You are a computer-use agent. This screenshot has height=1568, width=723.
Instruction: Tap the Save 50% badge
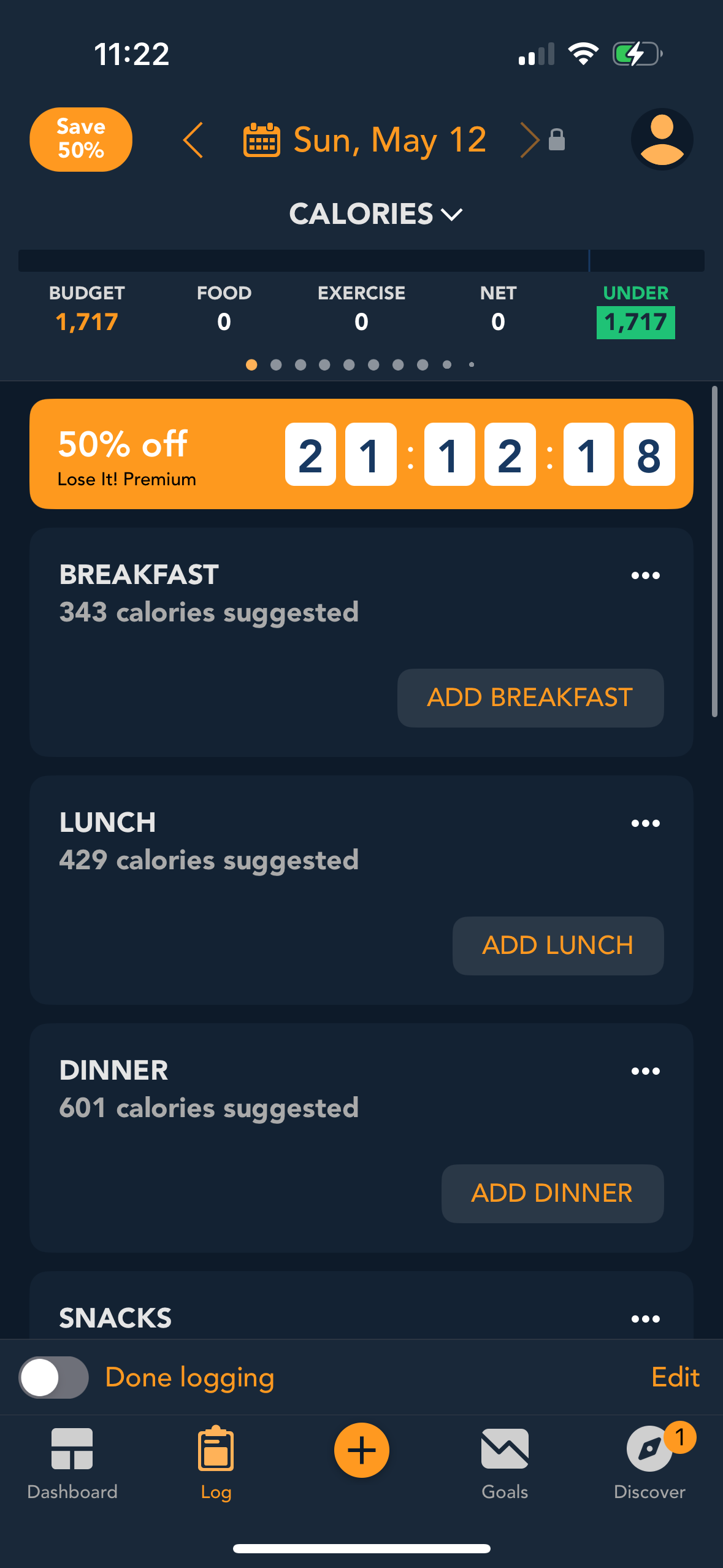(80, 139)
